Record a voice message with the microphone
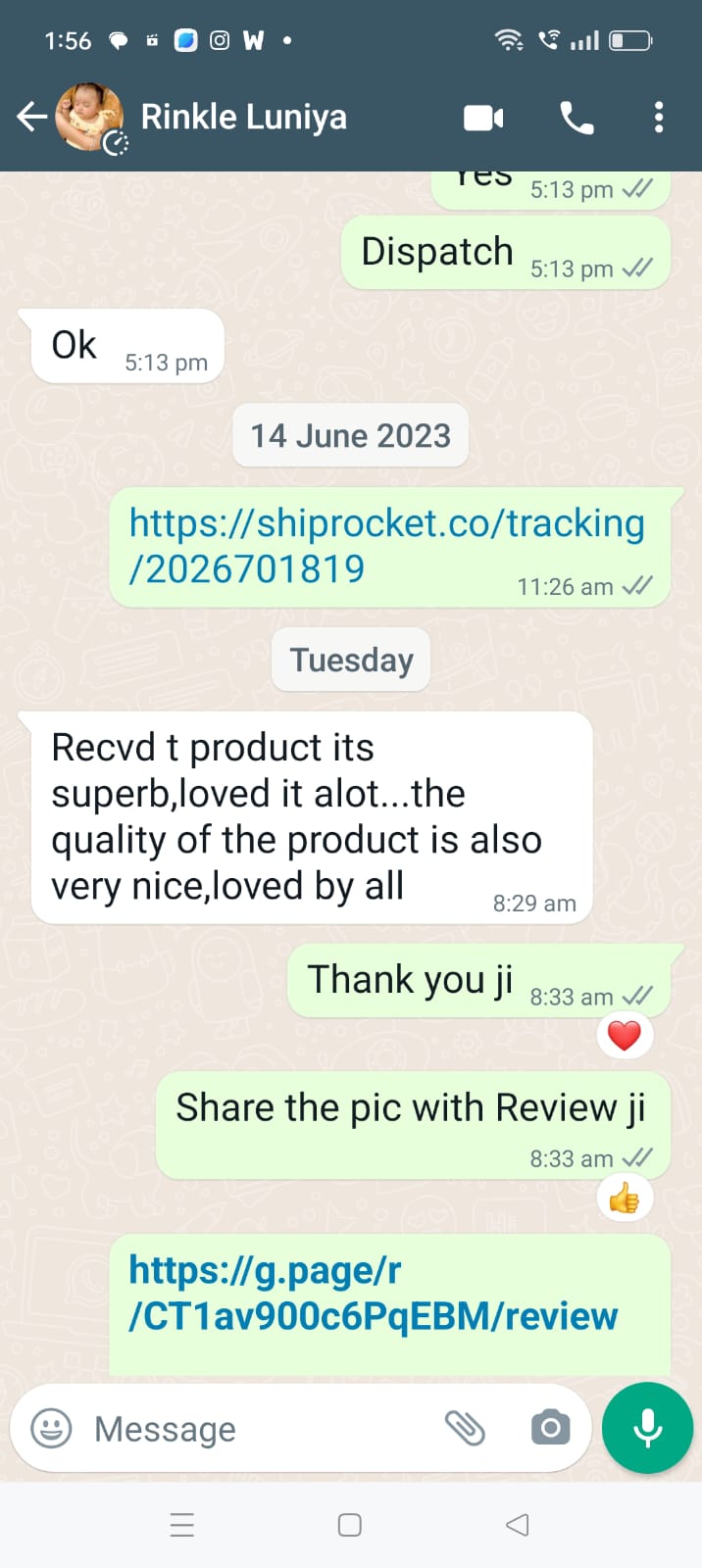This screenshot has height=1568, width=702. click(x=647, y=1428)
